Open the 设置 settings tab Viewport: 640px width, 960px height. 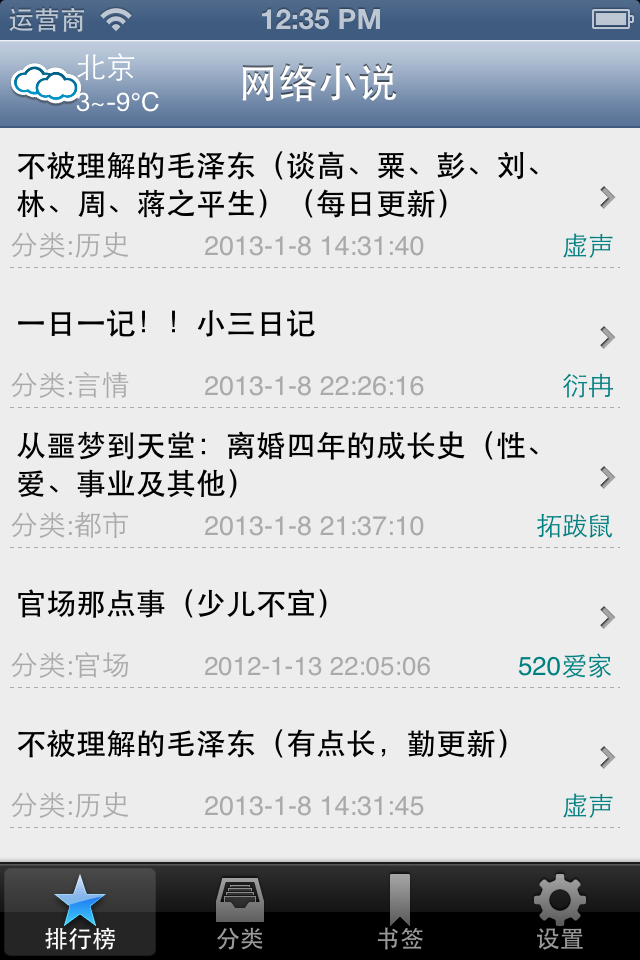point(560,912)
